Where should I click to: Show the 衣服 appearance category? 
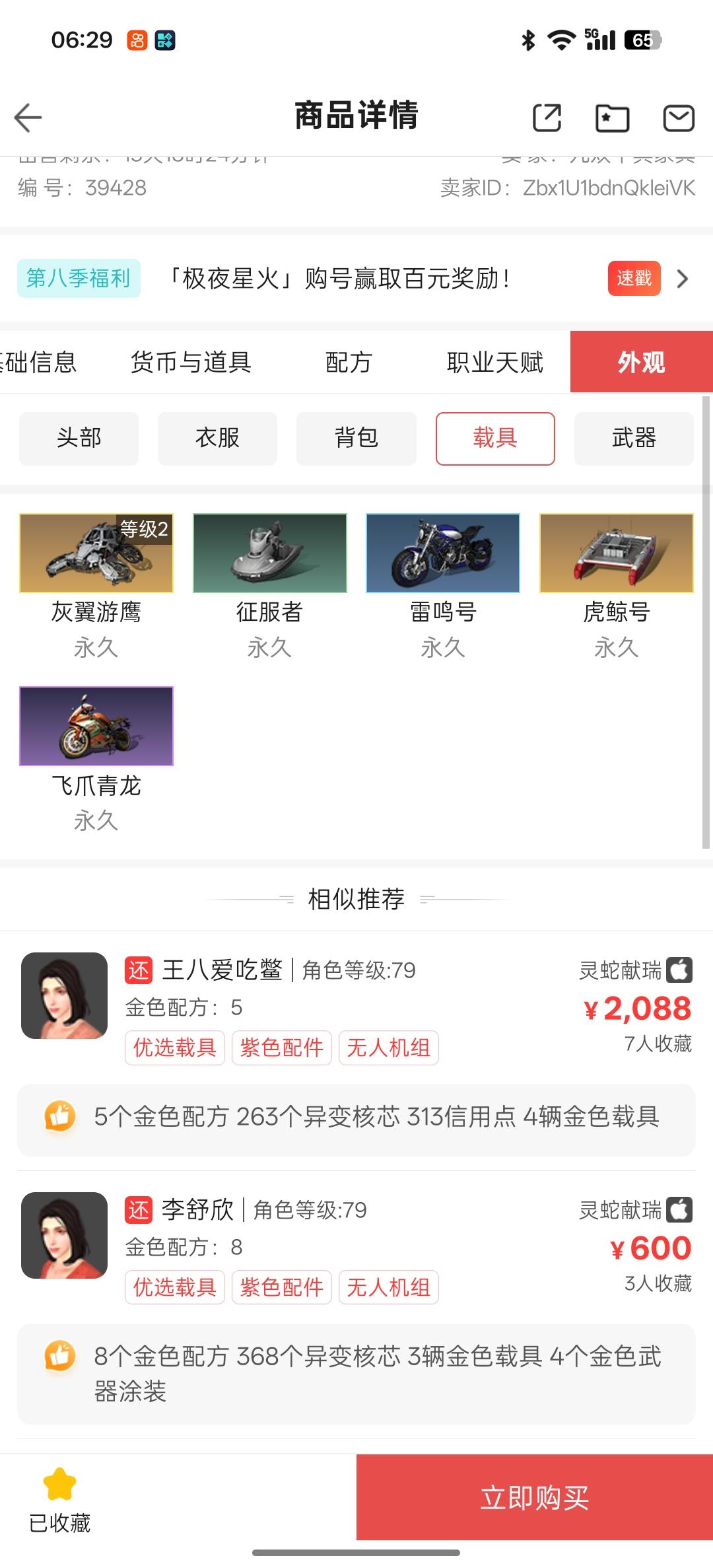pos(217,439)
